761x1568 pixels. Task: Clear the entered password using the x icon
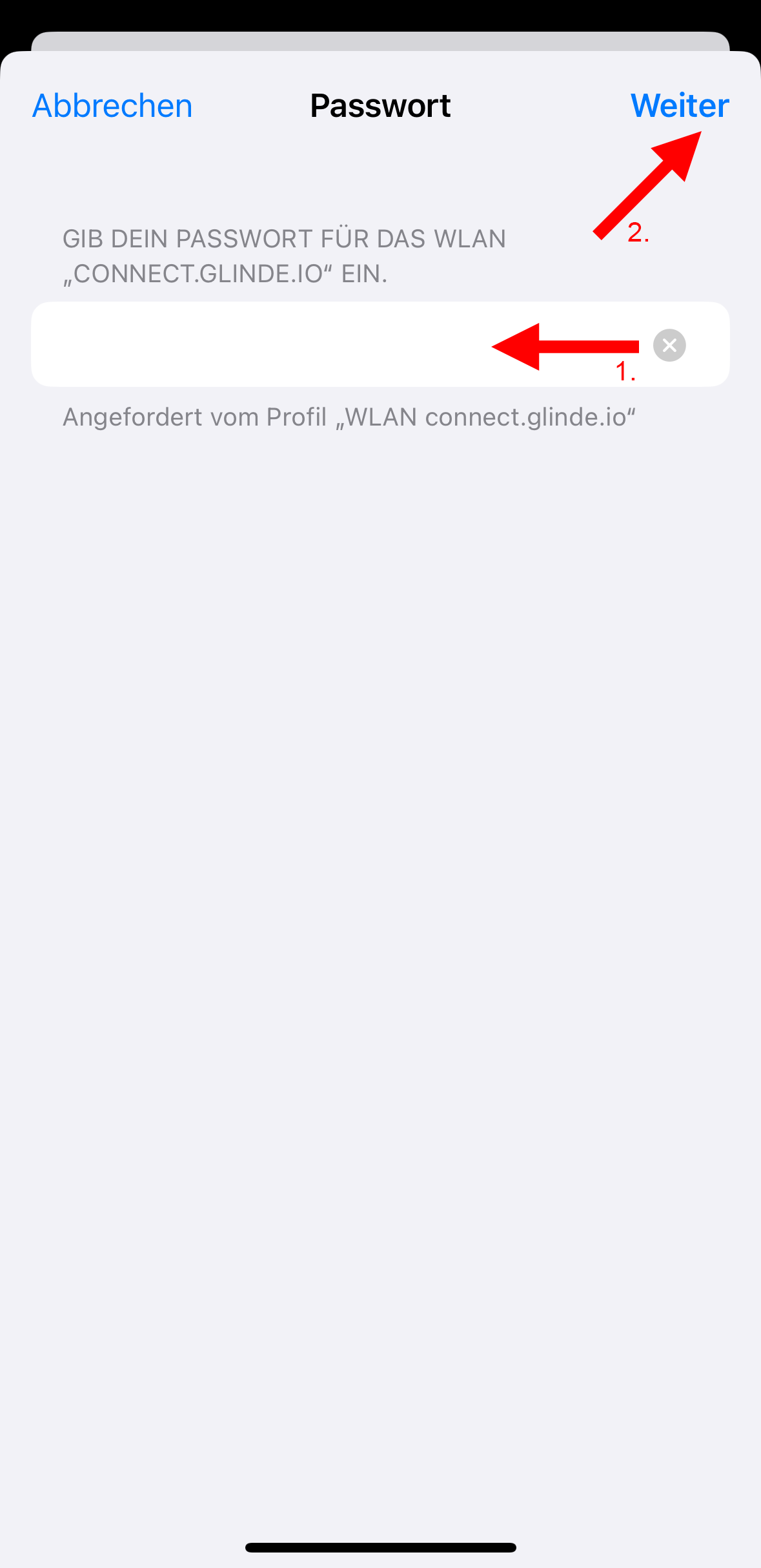pyautogui.click(x=669, y=345)
